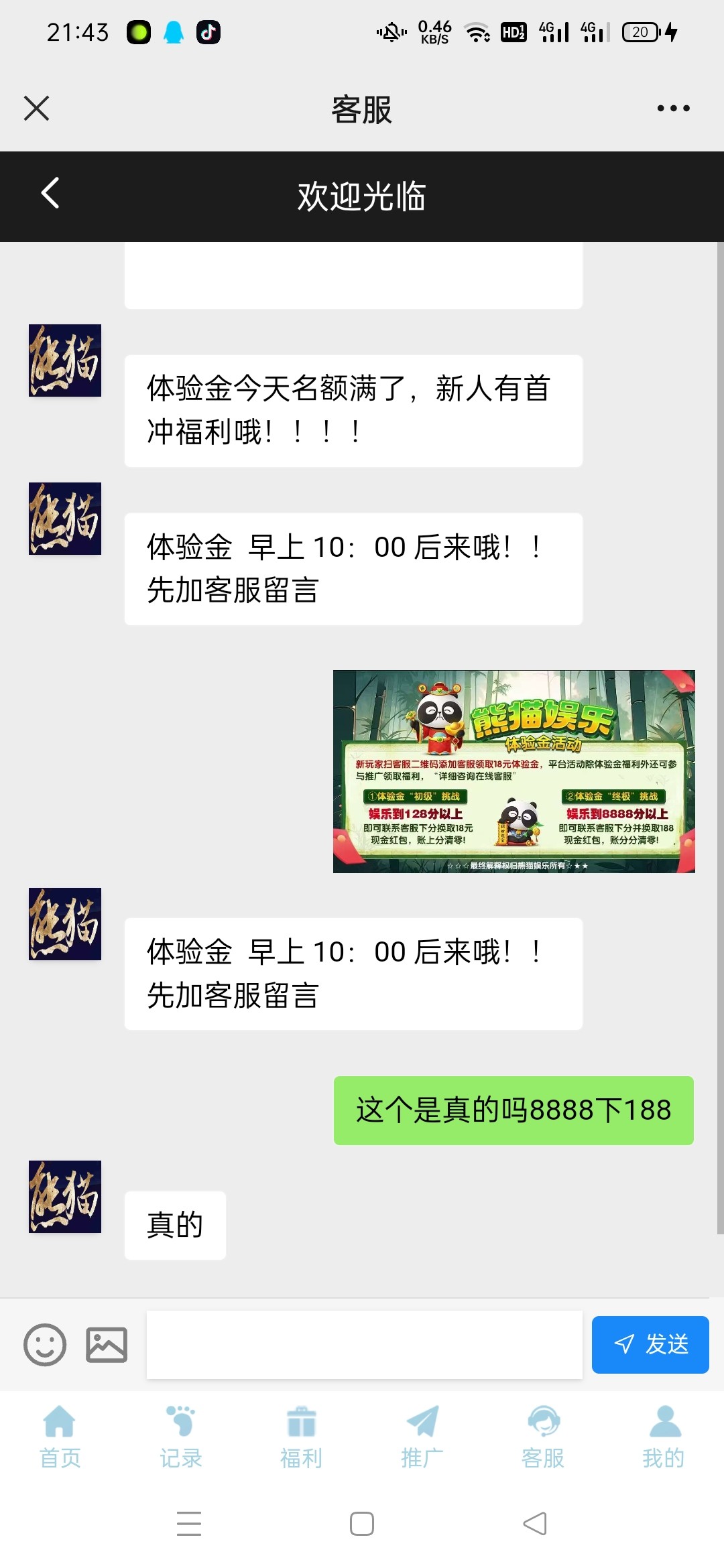The image size is (724, 1568).
Task: Open the 我的 profile tab
Action: pos(663,1436)
